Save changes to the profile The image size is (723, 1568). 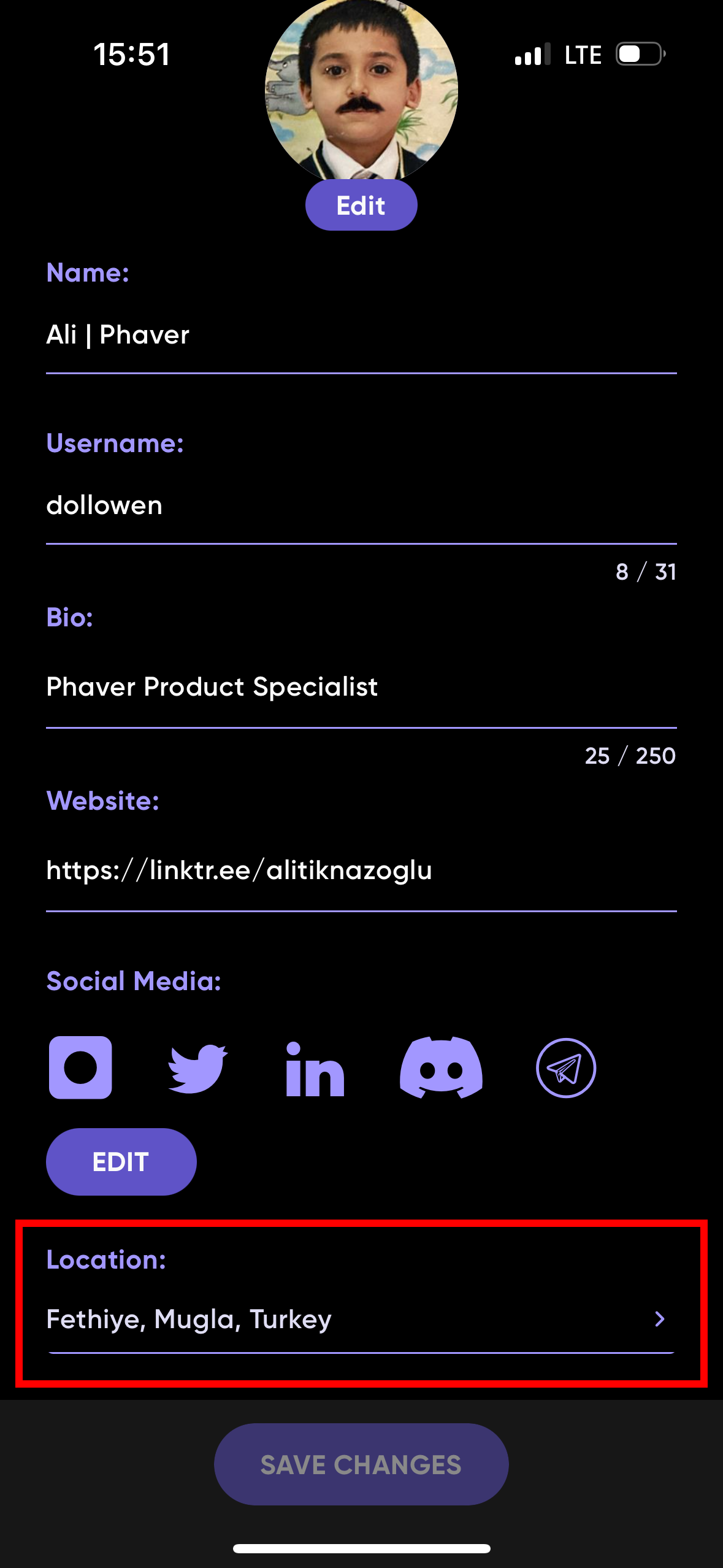point(361,1464)
